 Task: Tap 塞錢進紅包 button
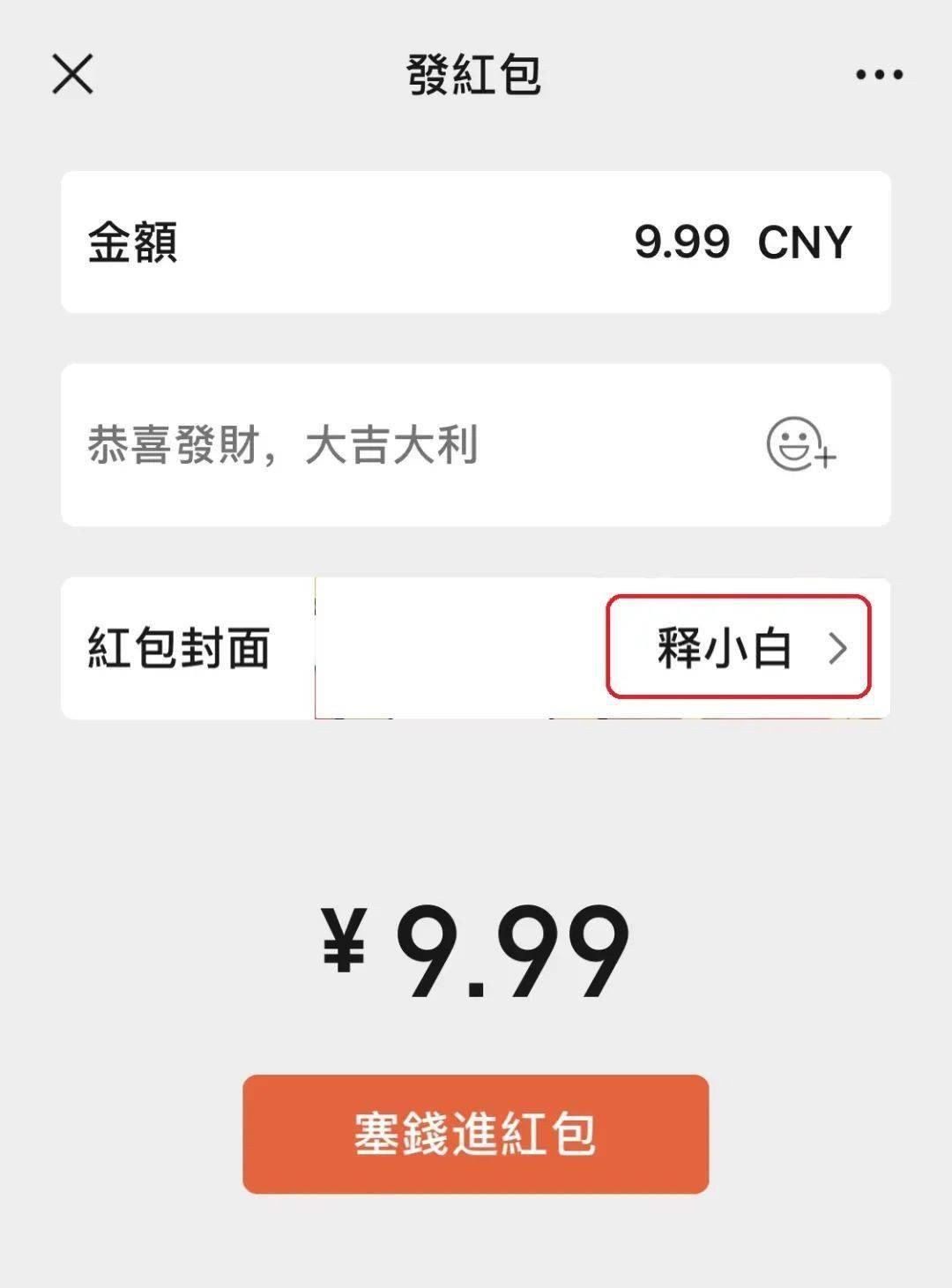click(475, 1134)
